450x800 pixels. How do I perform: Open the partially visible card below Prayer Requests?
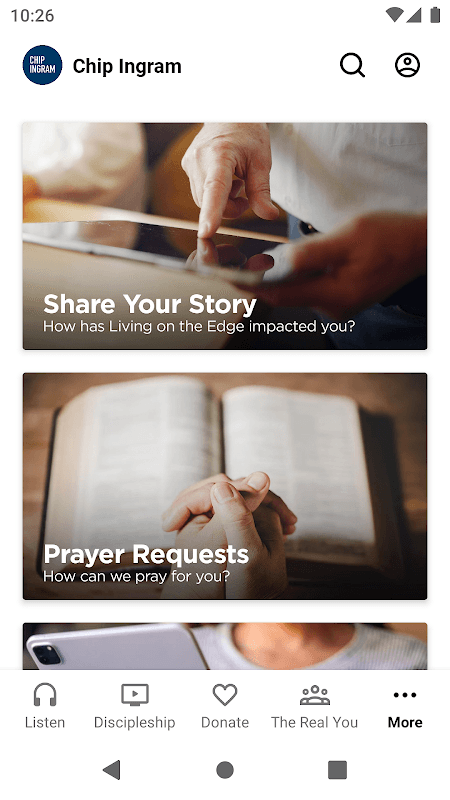point(225,646)
